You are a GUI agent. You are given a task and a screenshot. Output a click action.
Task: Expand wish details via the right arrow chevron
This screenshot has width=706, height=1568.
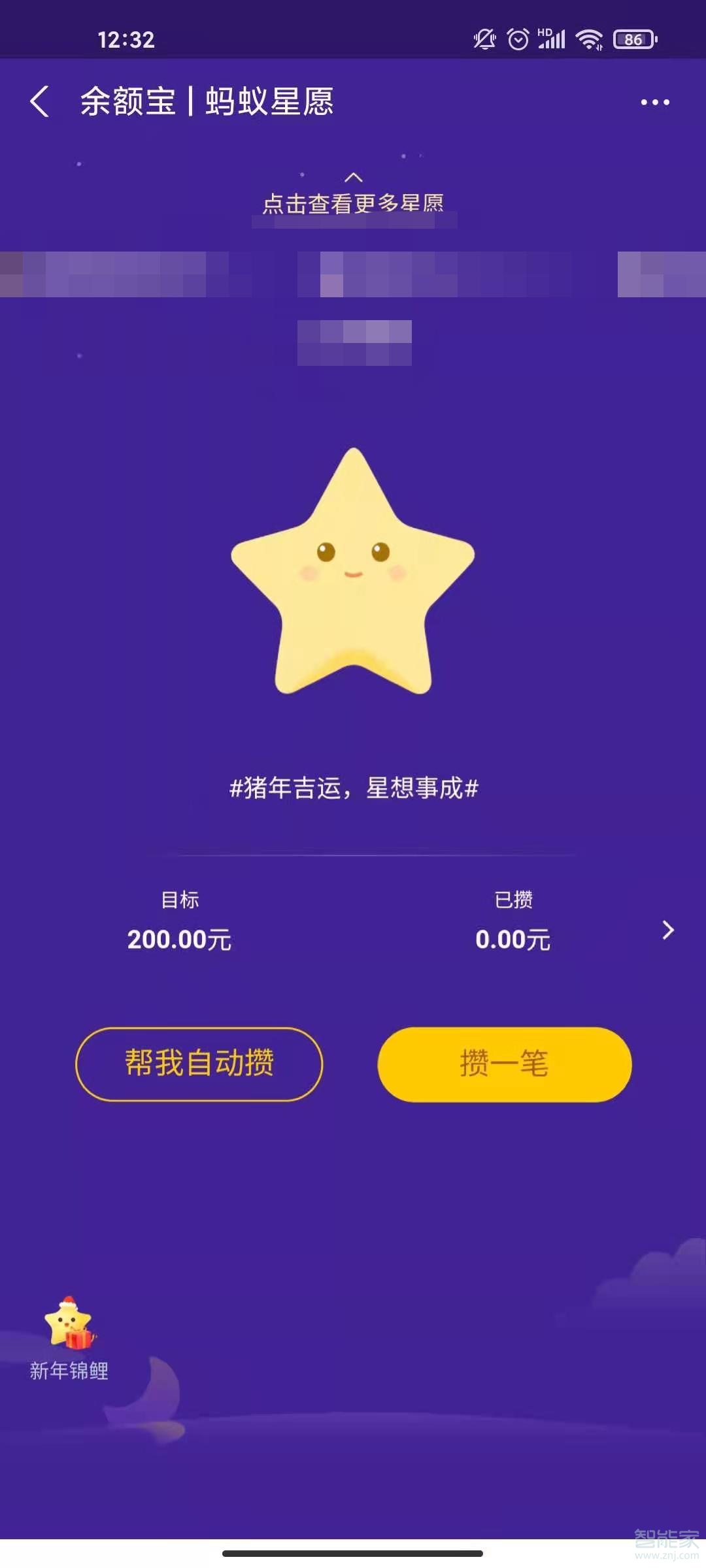tap(668, 931)
